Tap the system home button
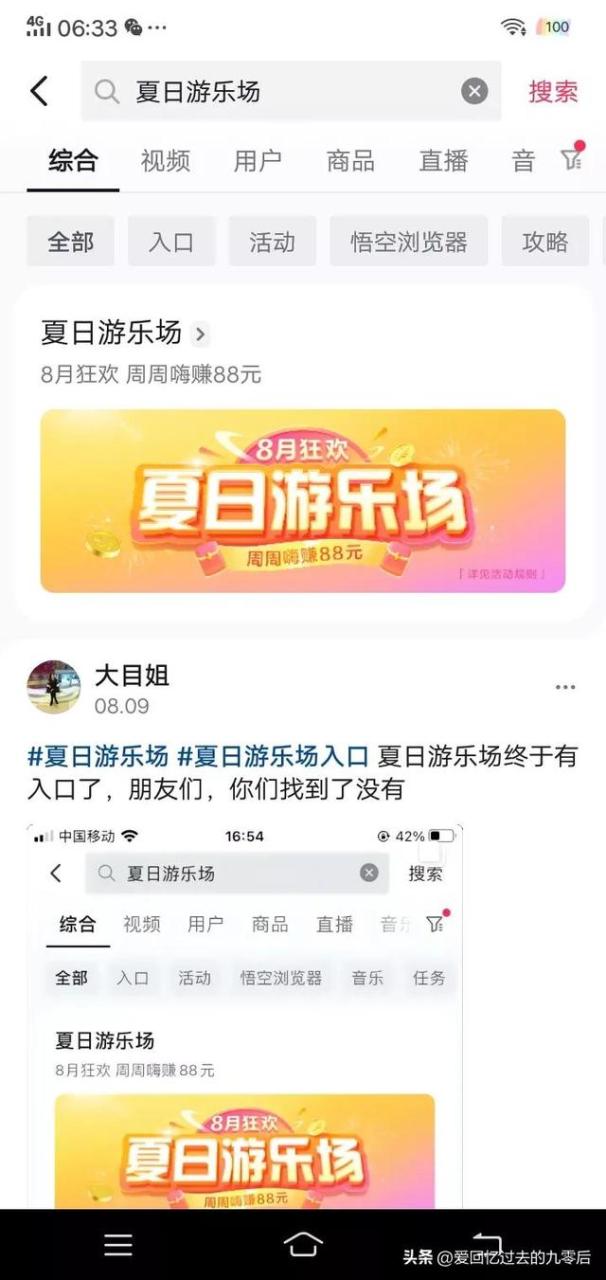The image size is (606, 1280). click(x=302, y=1244)
